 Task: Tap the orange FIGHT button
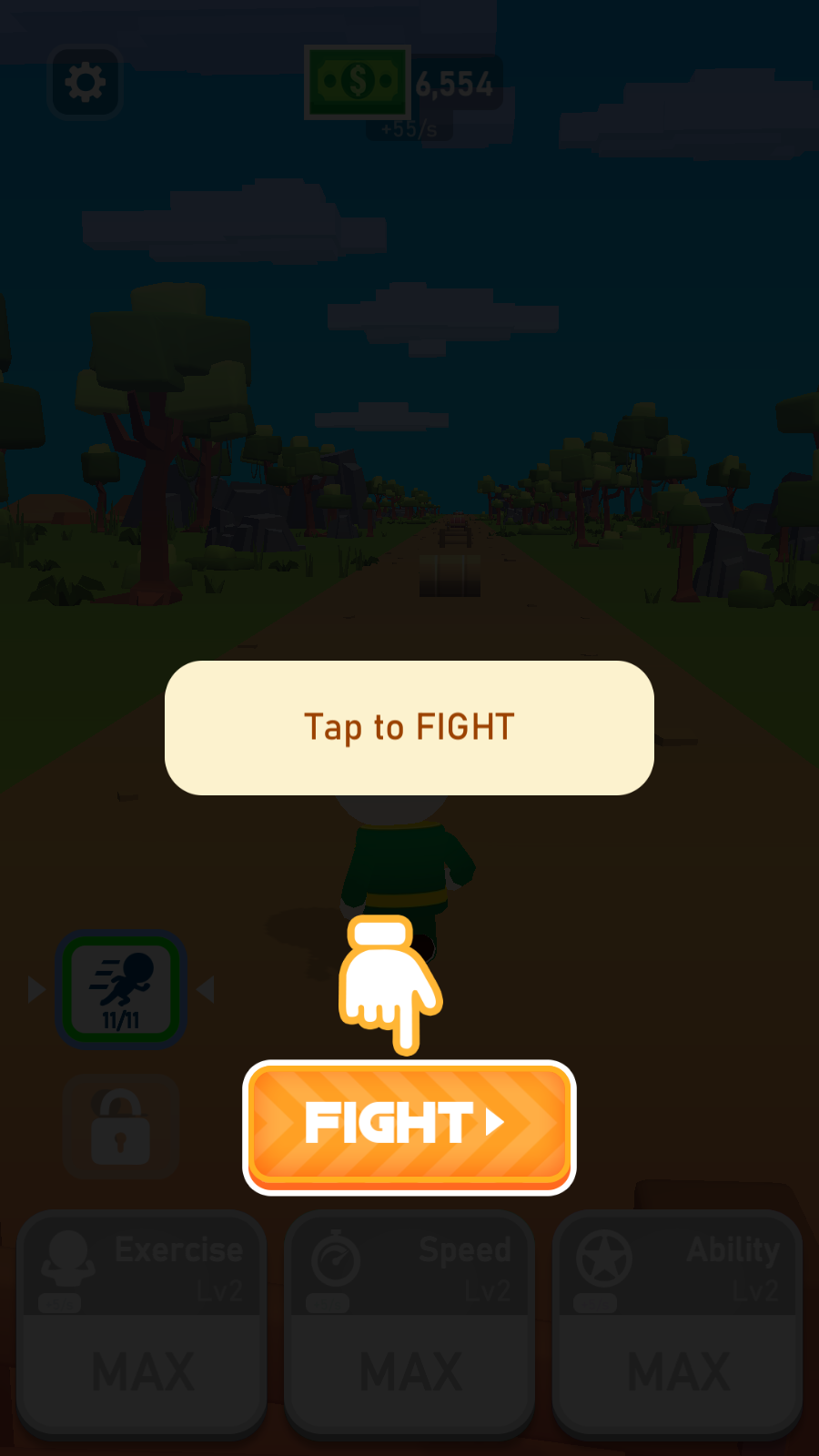409,1126
